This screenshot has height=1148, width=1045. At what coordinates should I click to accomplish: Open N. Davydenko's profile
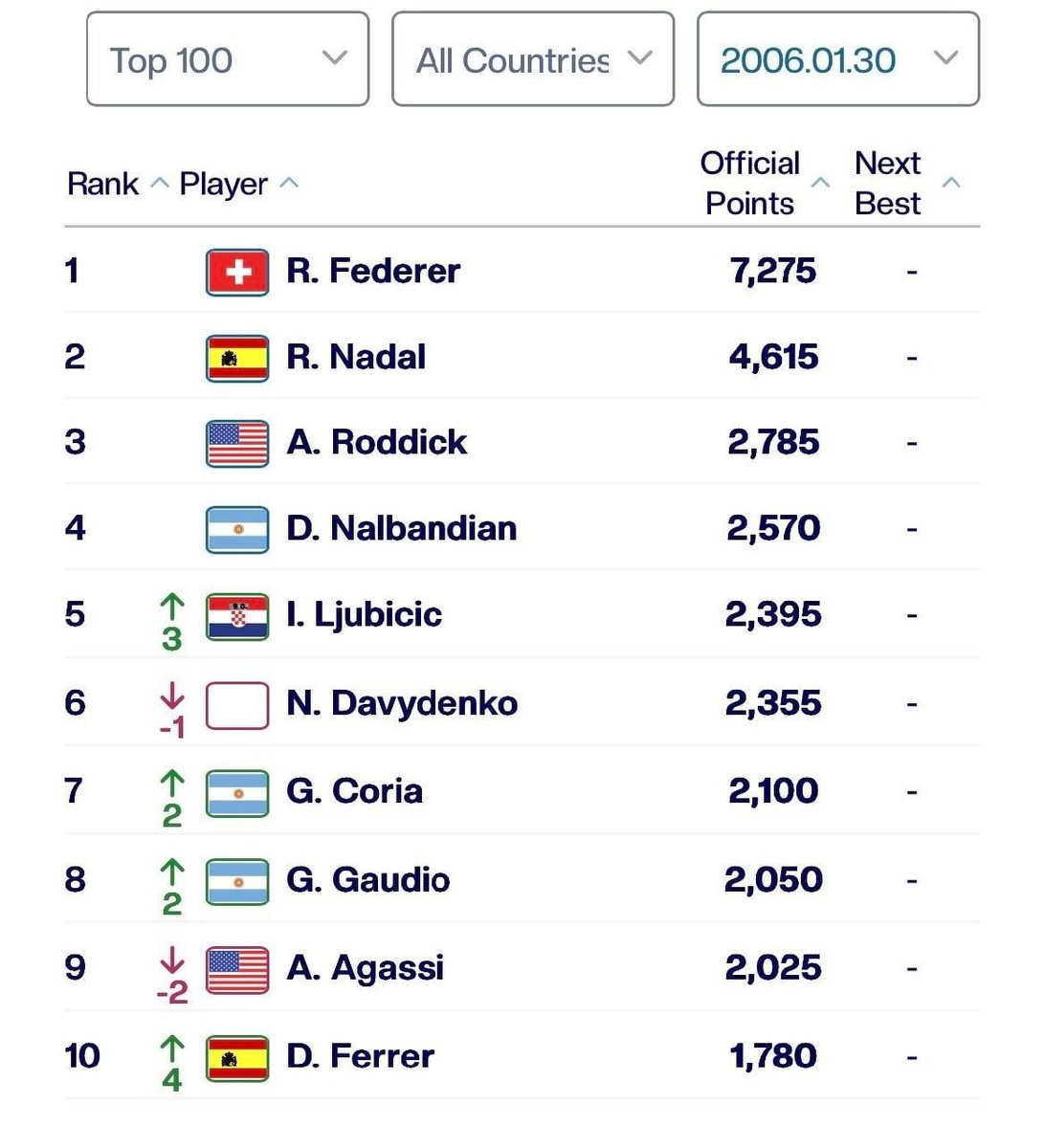(401, 703)
